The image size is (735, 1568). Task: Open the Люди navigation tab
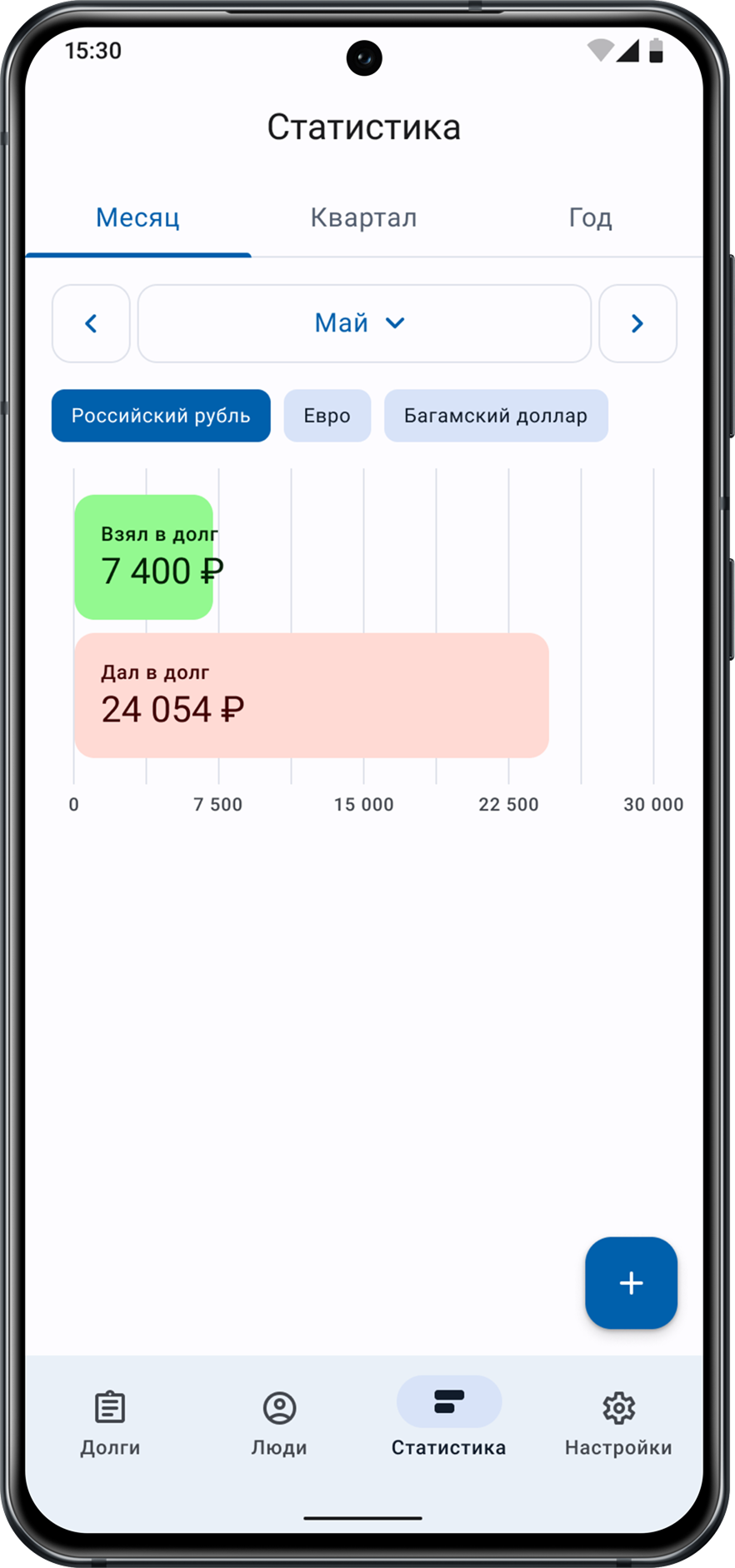pyautogui.click(x=279, y=1423)
